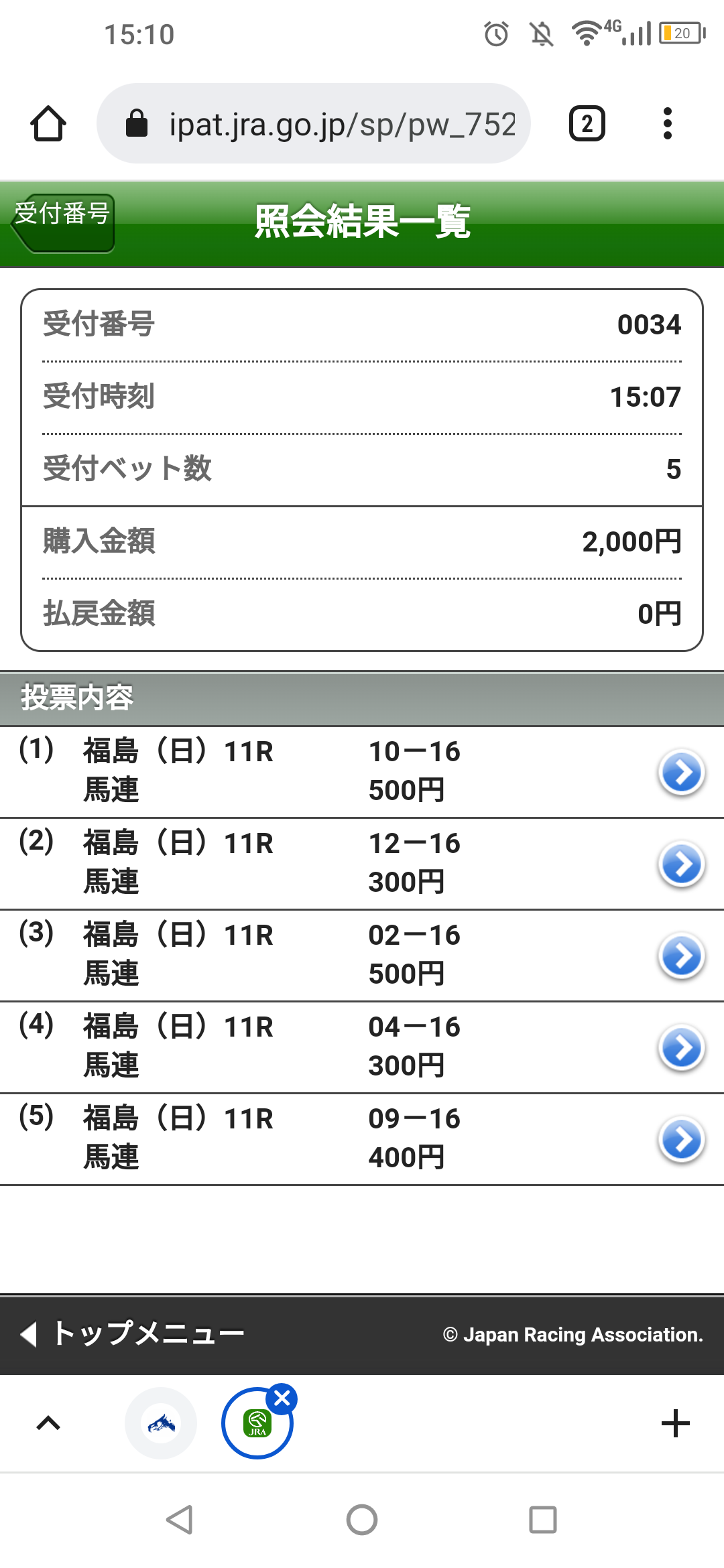
Task: Add a new browser tab
Action: coord(675,1423)
